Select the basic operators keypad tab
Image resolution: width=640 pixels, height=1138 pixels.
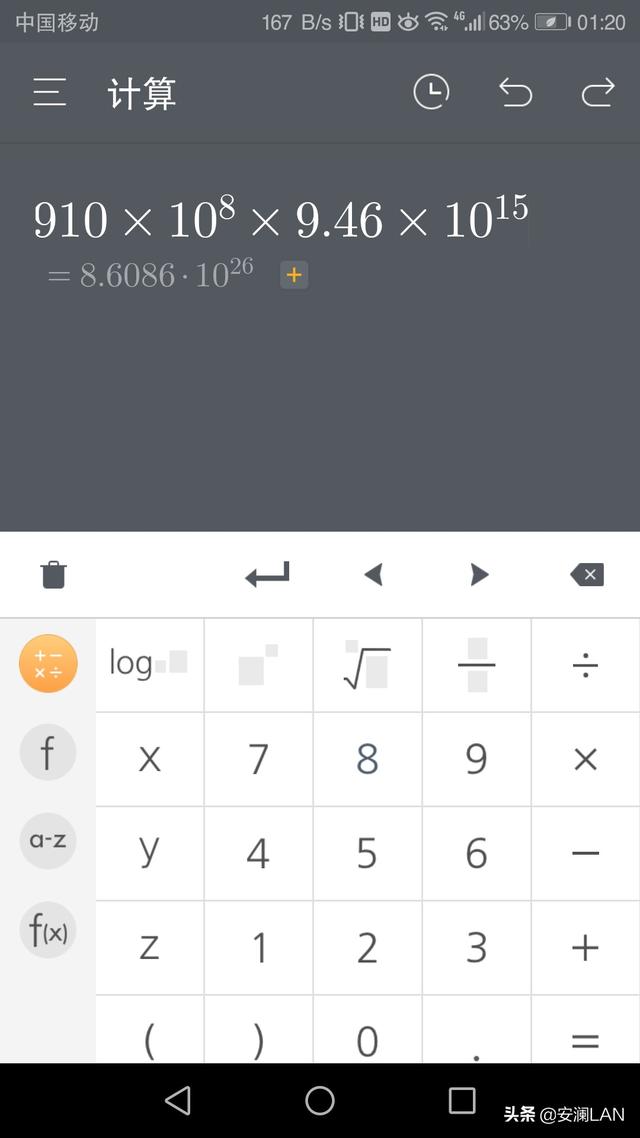48,664
